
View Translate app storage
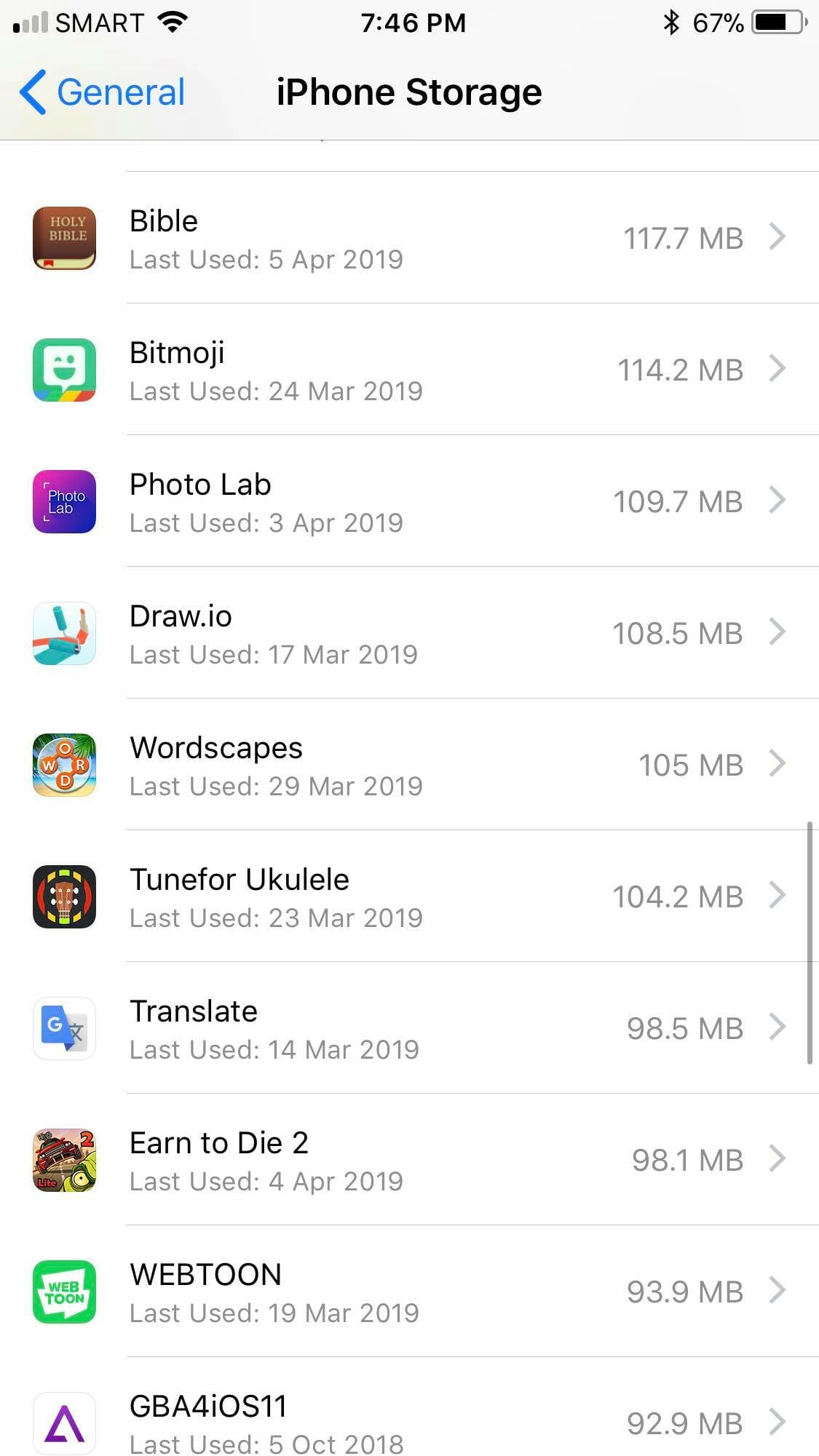[409, 1028]
